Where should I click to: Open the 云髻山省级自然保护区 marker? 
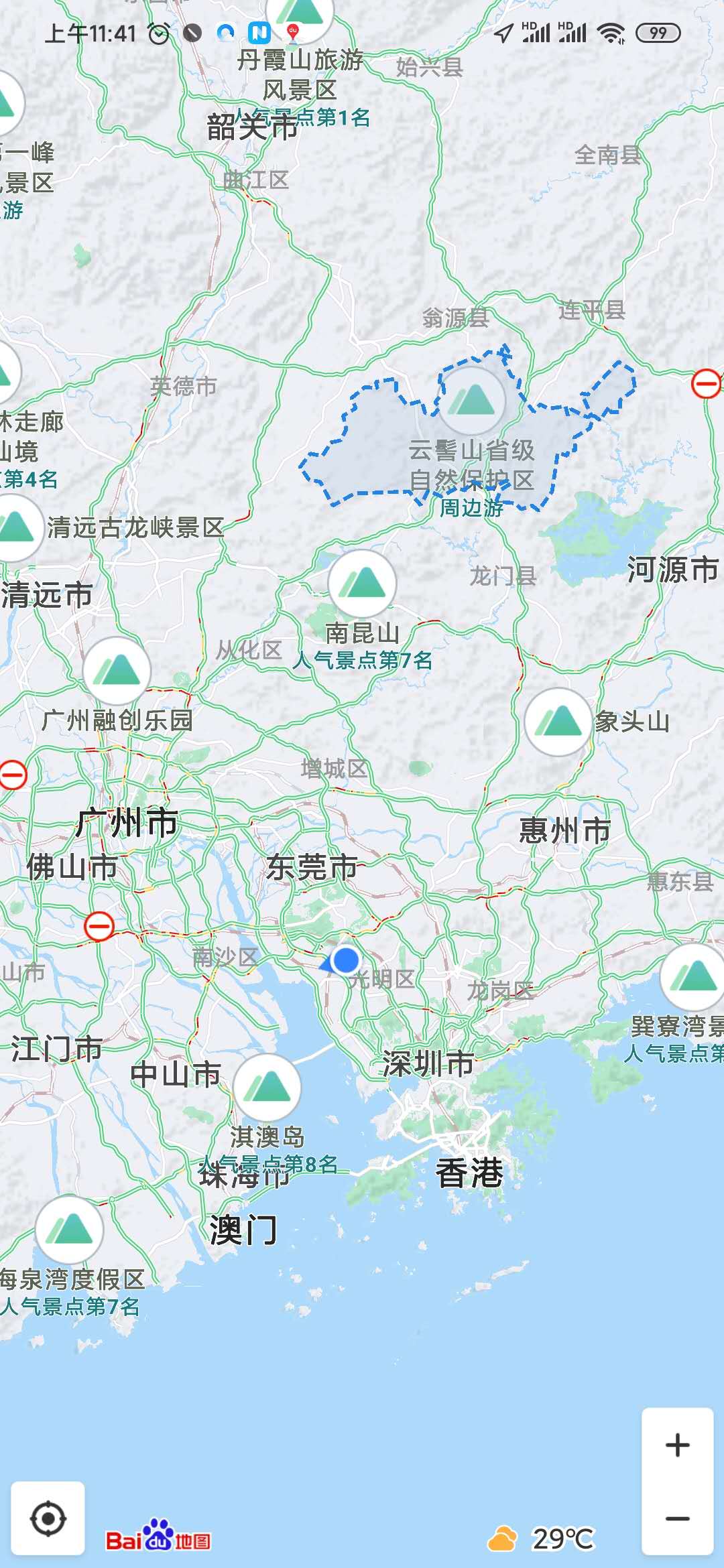click(473, 400)
